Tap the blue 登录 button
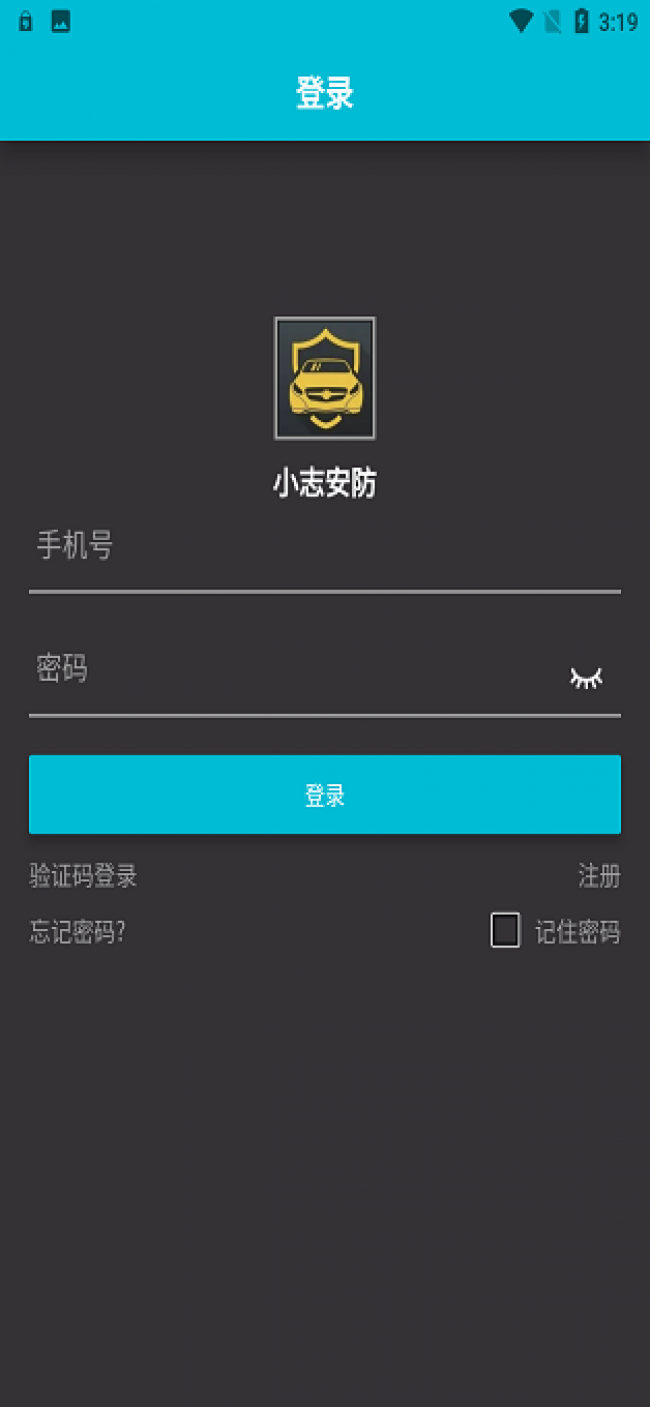650x1407 pixels. click(324, 795)
